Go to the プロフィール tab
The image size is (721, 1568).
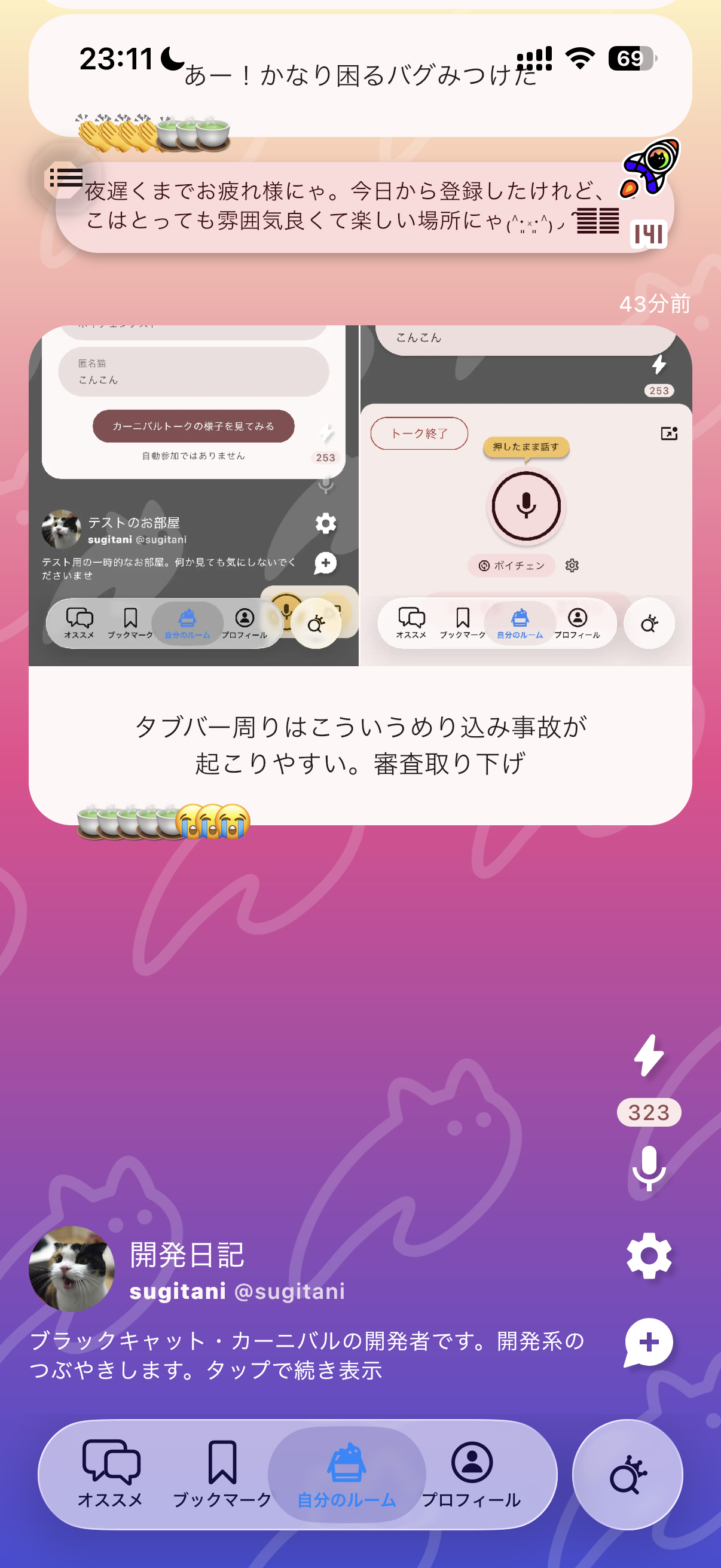(472, 1473)
